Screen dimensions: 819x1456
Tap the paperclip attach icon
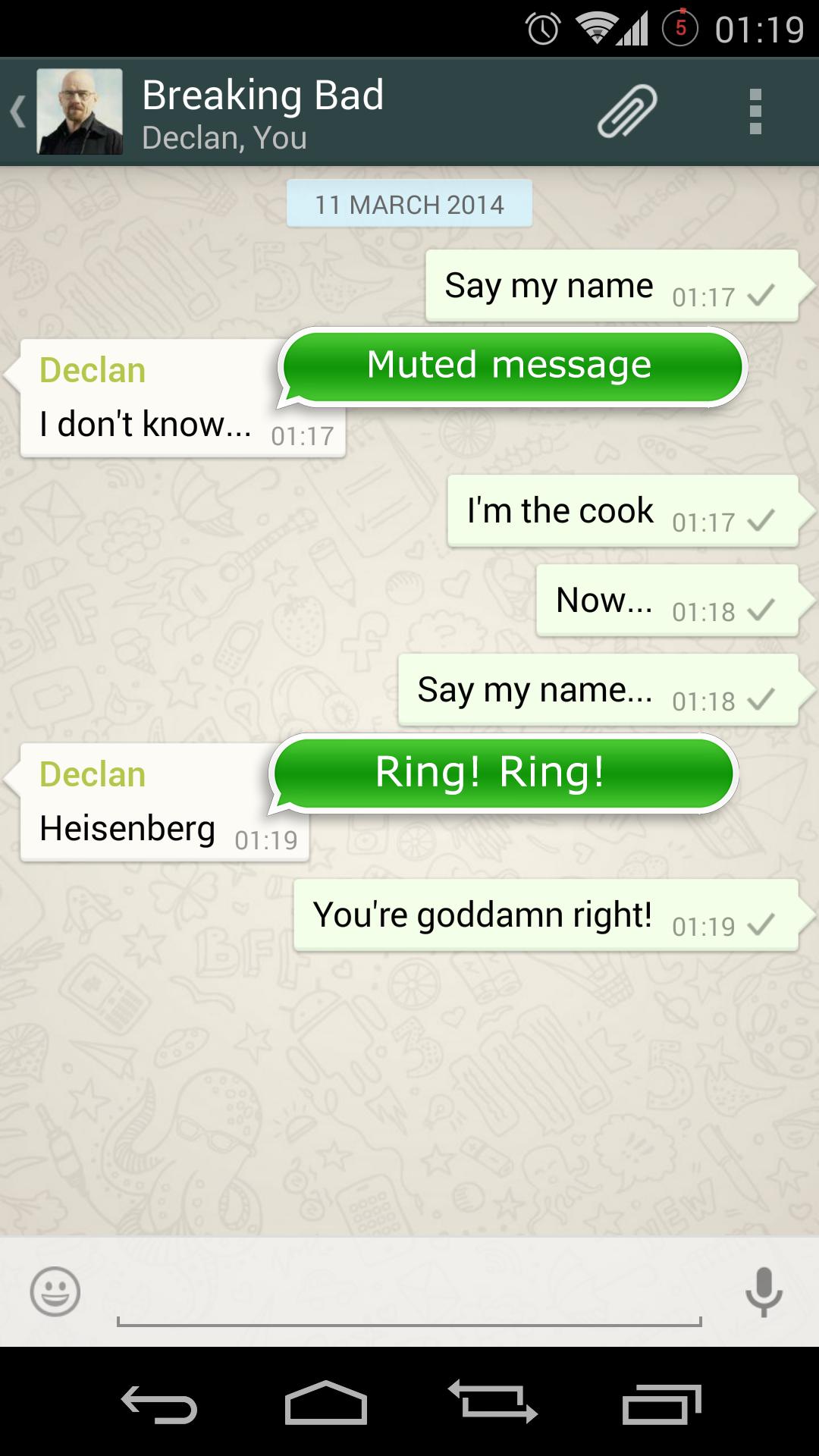pos(627,112)
